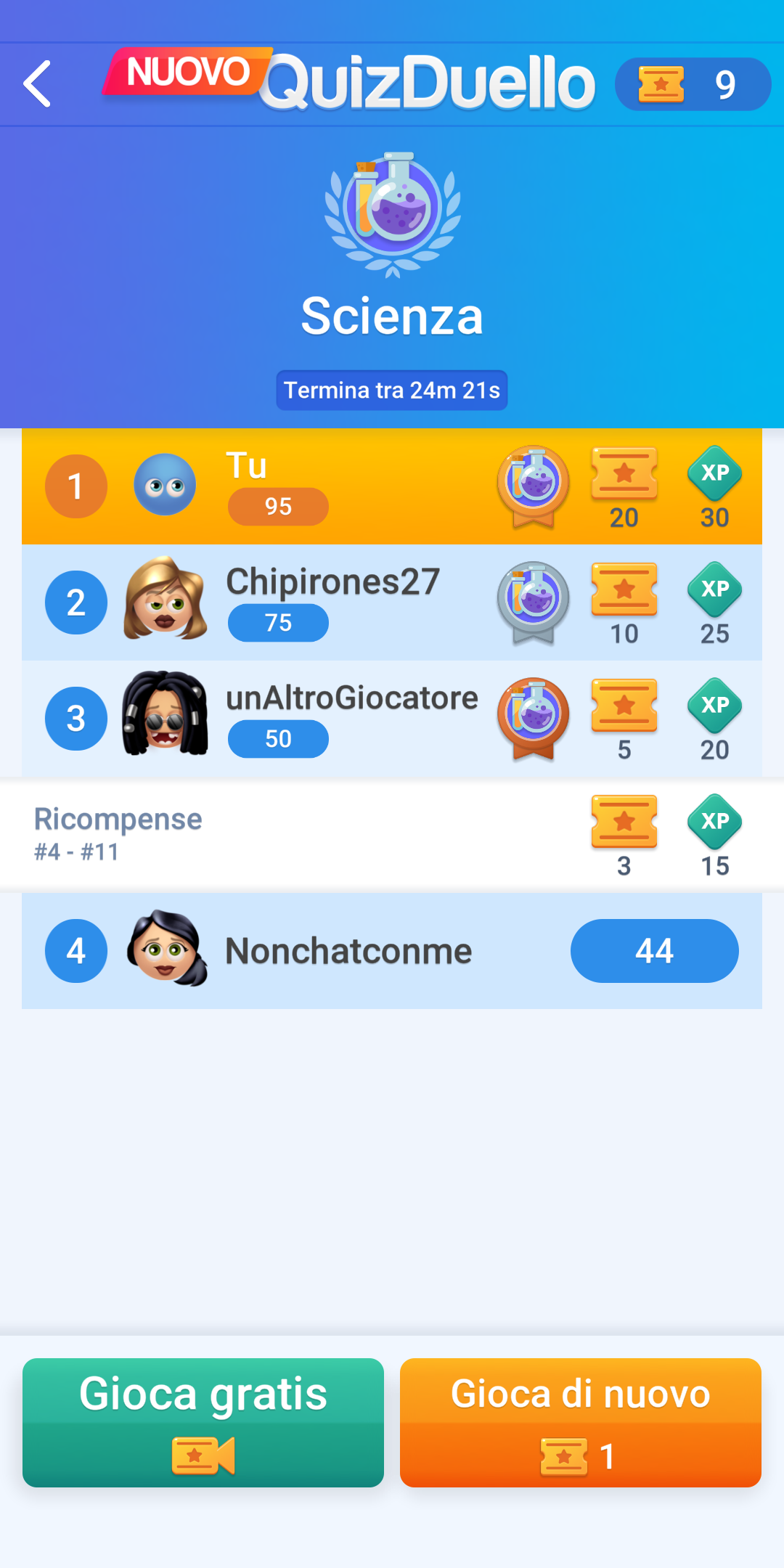The image size is (784, 1568).
Task: Open the ticket balance showing 9
Action: (x=693, y=84)
